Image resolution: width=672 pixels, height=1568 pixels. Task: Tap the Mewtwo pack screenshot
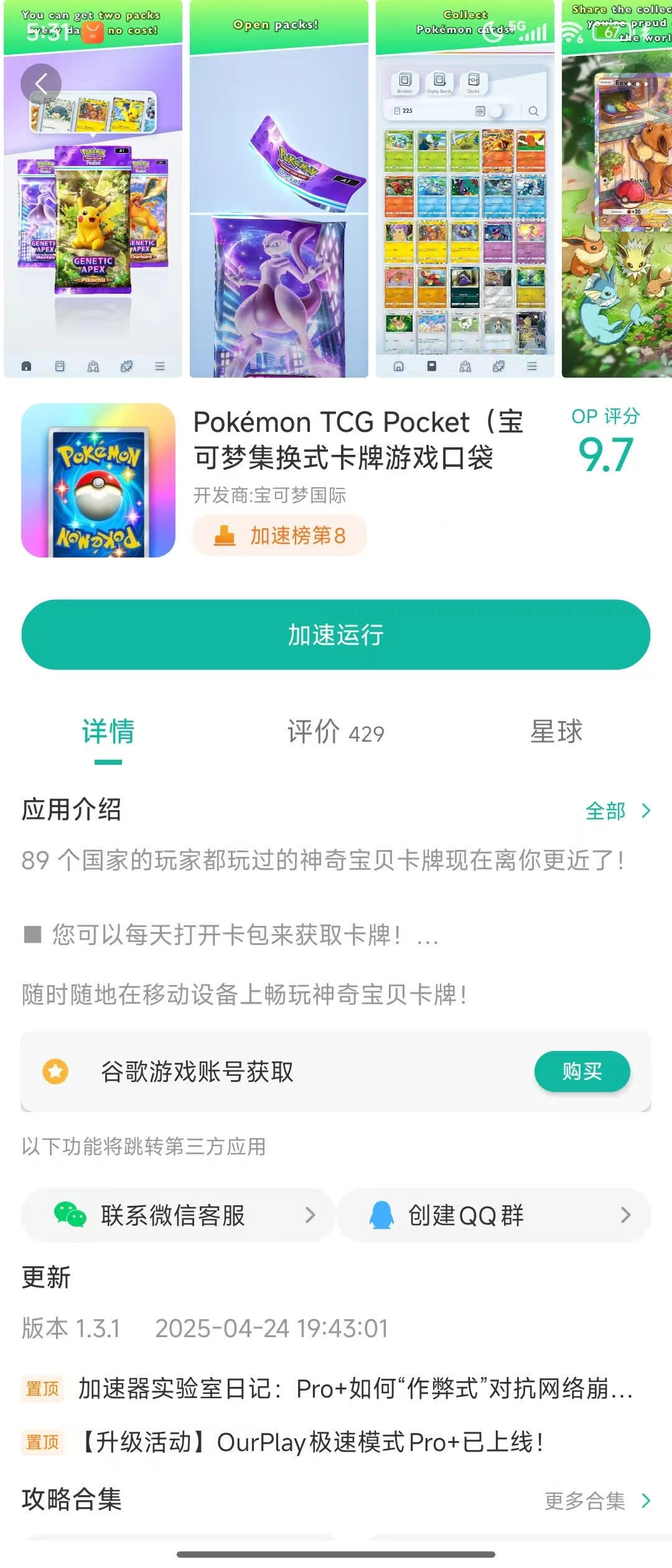(280, 187)
